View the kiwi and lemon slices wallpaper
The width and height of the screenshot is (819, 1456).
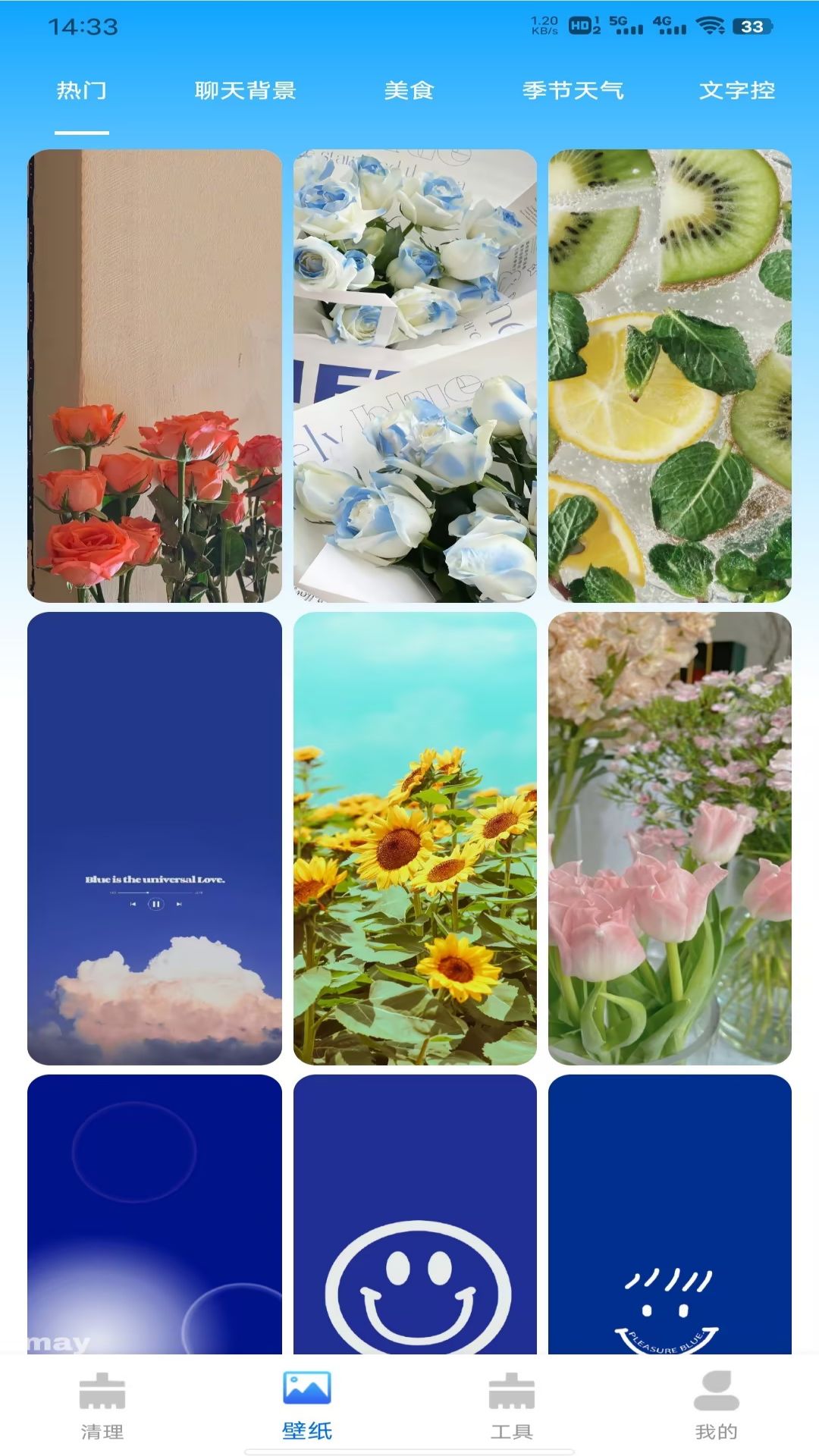pyautogui.click(x=670, y=376)
